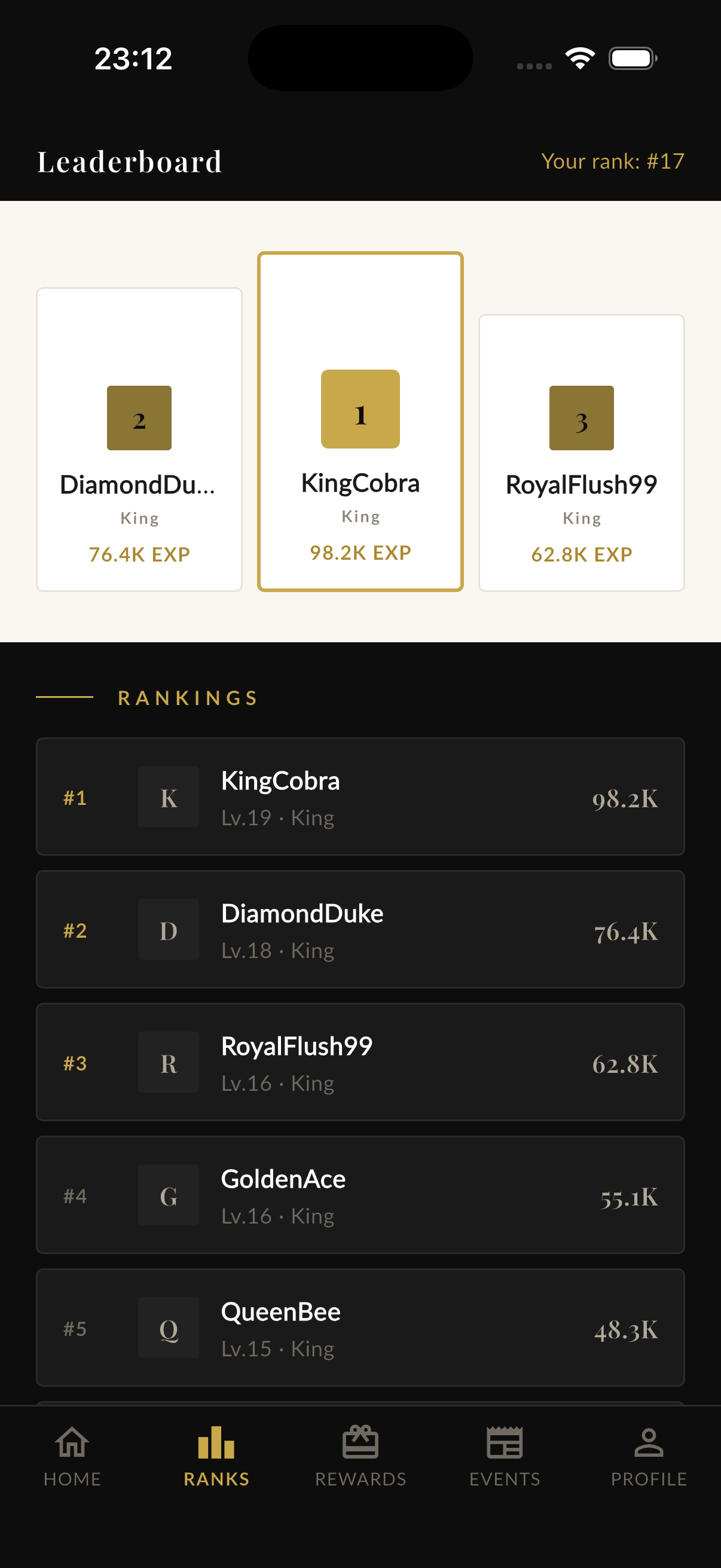The height and width of the screenshot is (1568, 721).
Task: Open the #3 RoyalFlush99 ranking row
Action: 360,1062
